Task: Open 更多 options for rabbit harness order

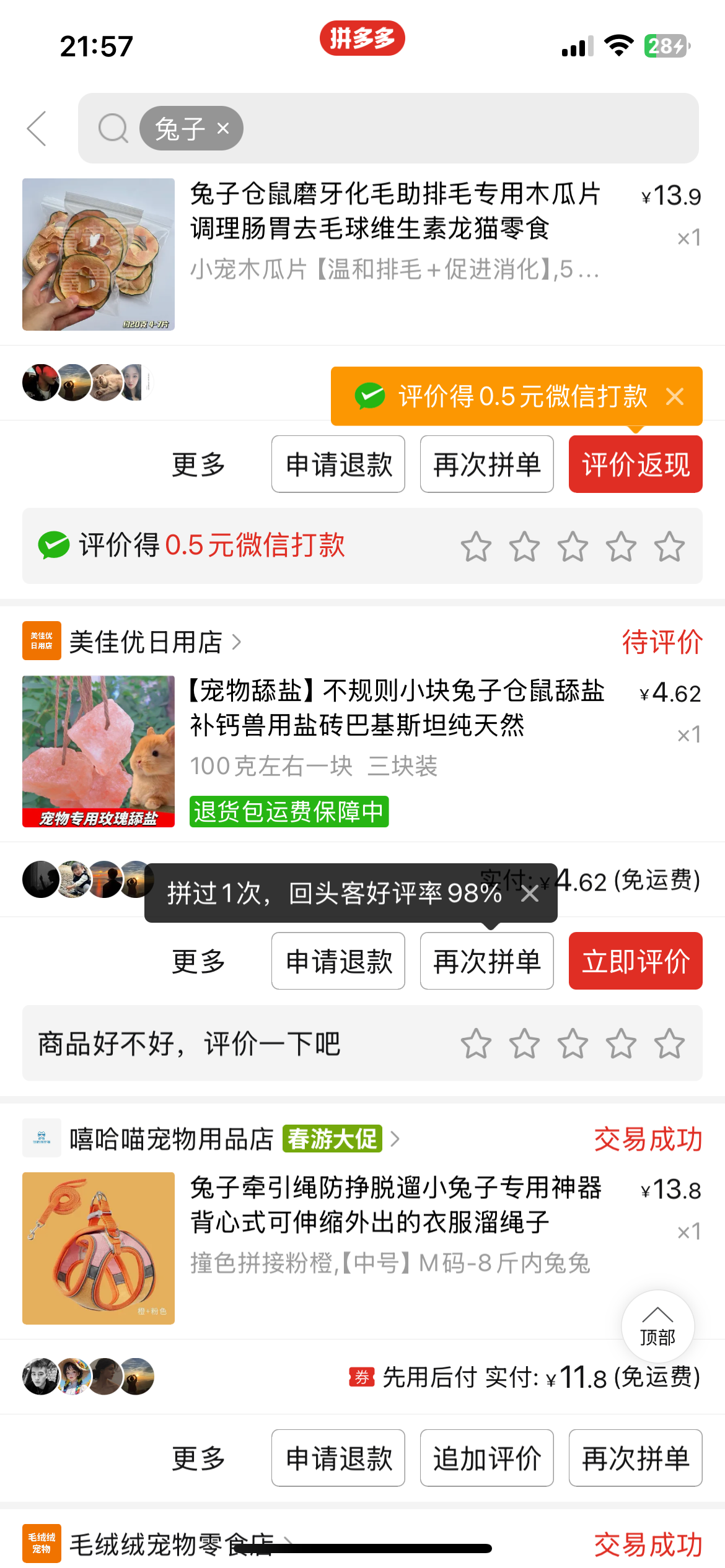Action: click(x=198, y=1458)
